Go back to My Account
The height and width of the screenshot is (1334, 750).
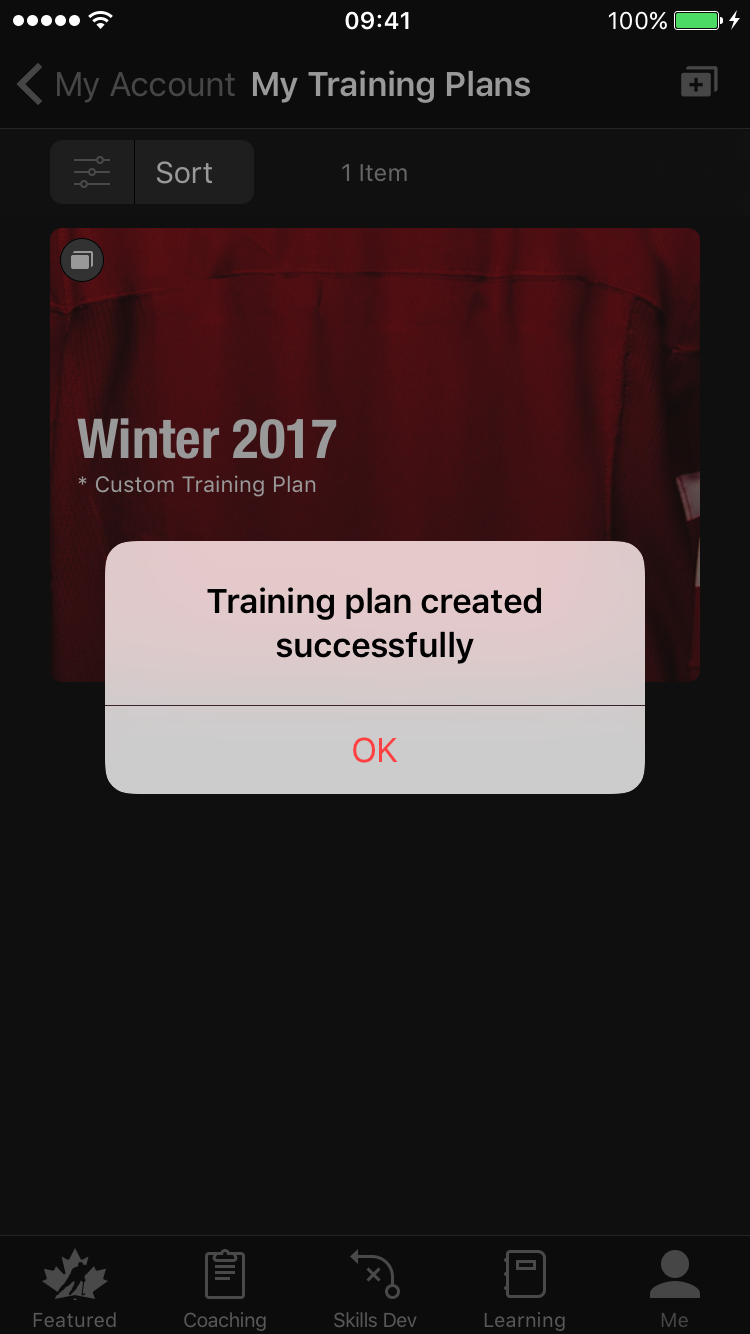[125, 85]
